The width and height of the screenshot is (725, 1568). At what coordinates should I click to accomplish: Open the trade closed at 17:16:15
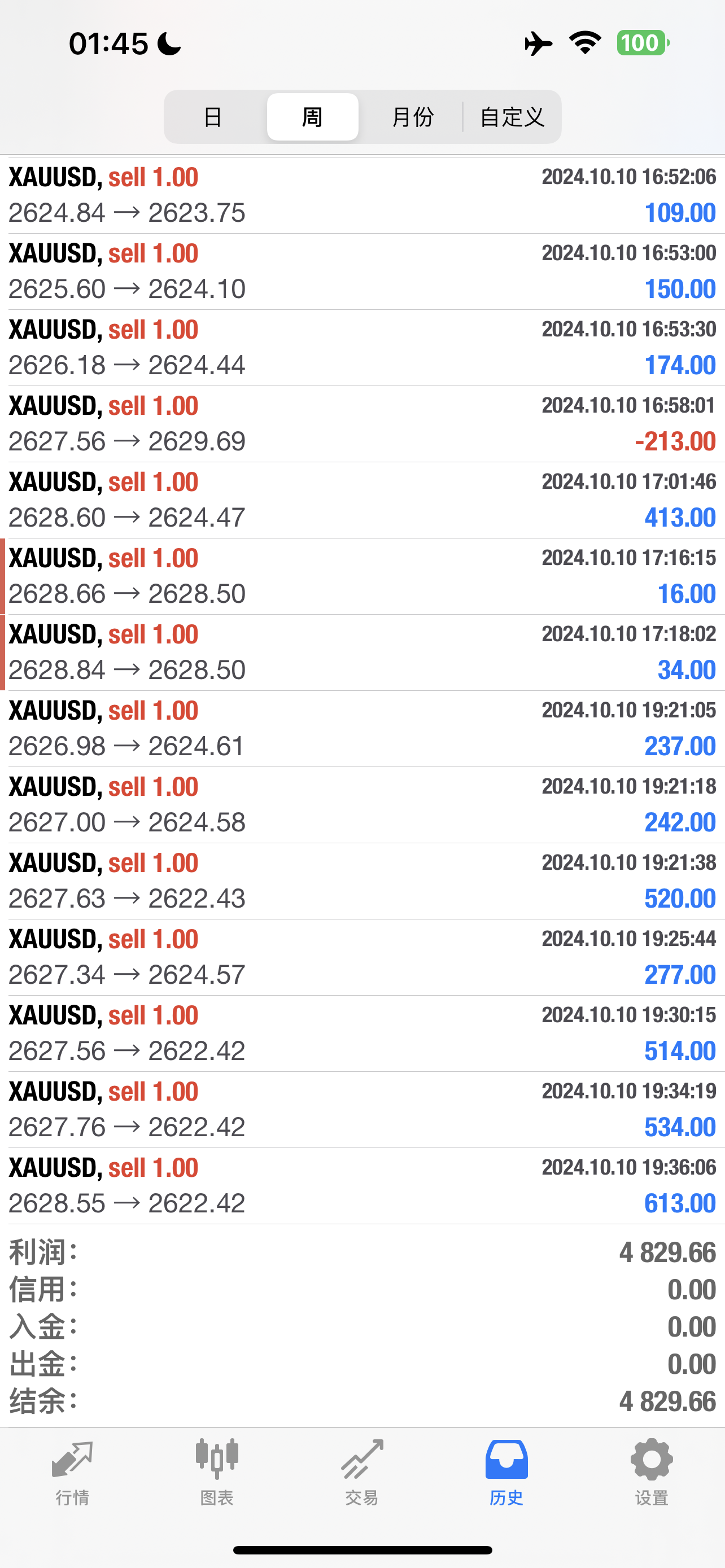pos(362,576)
